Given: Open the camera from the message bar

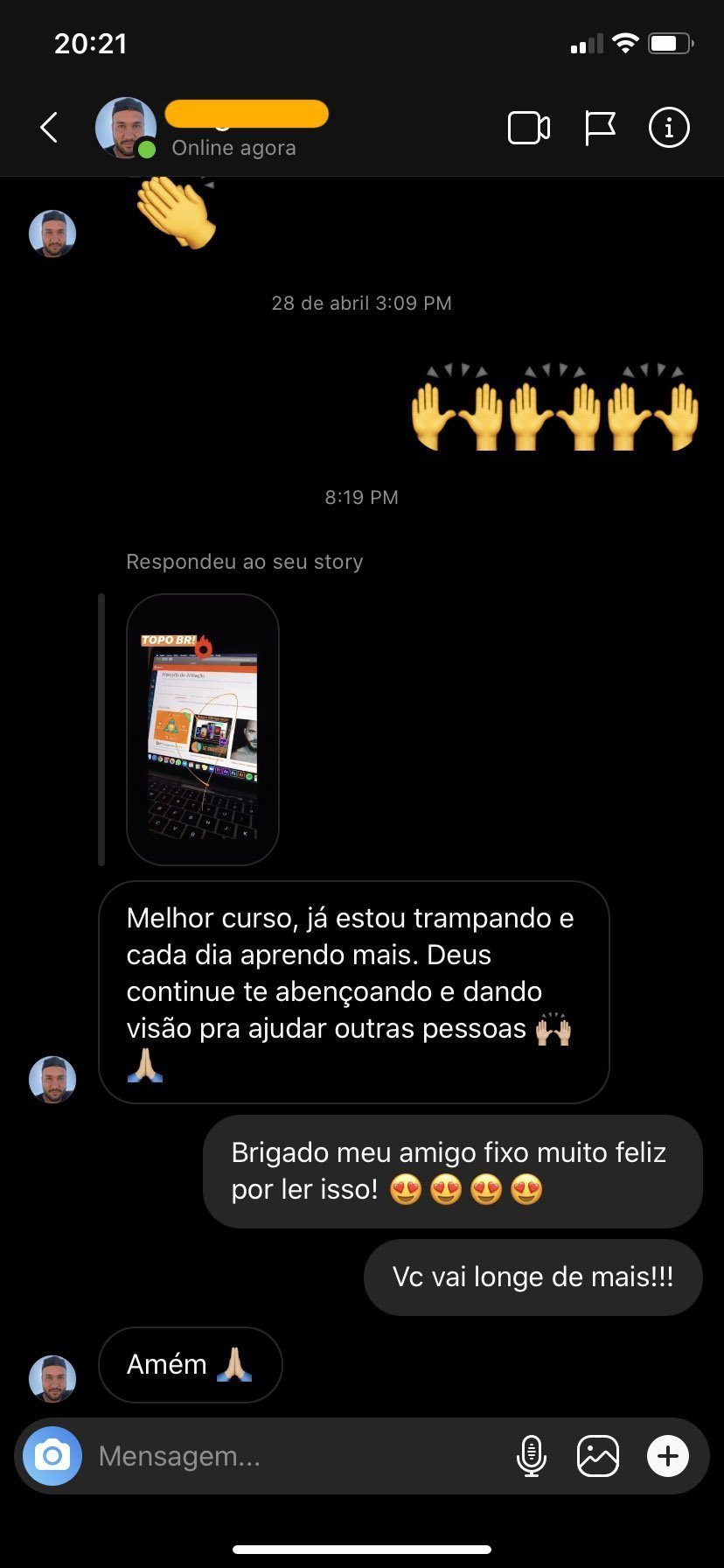Looking at the screenshot, I should point(52,1456).
